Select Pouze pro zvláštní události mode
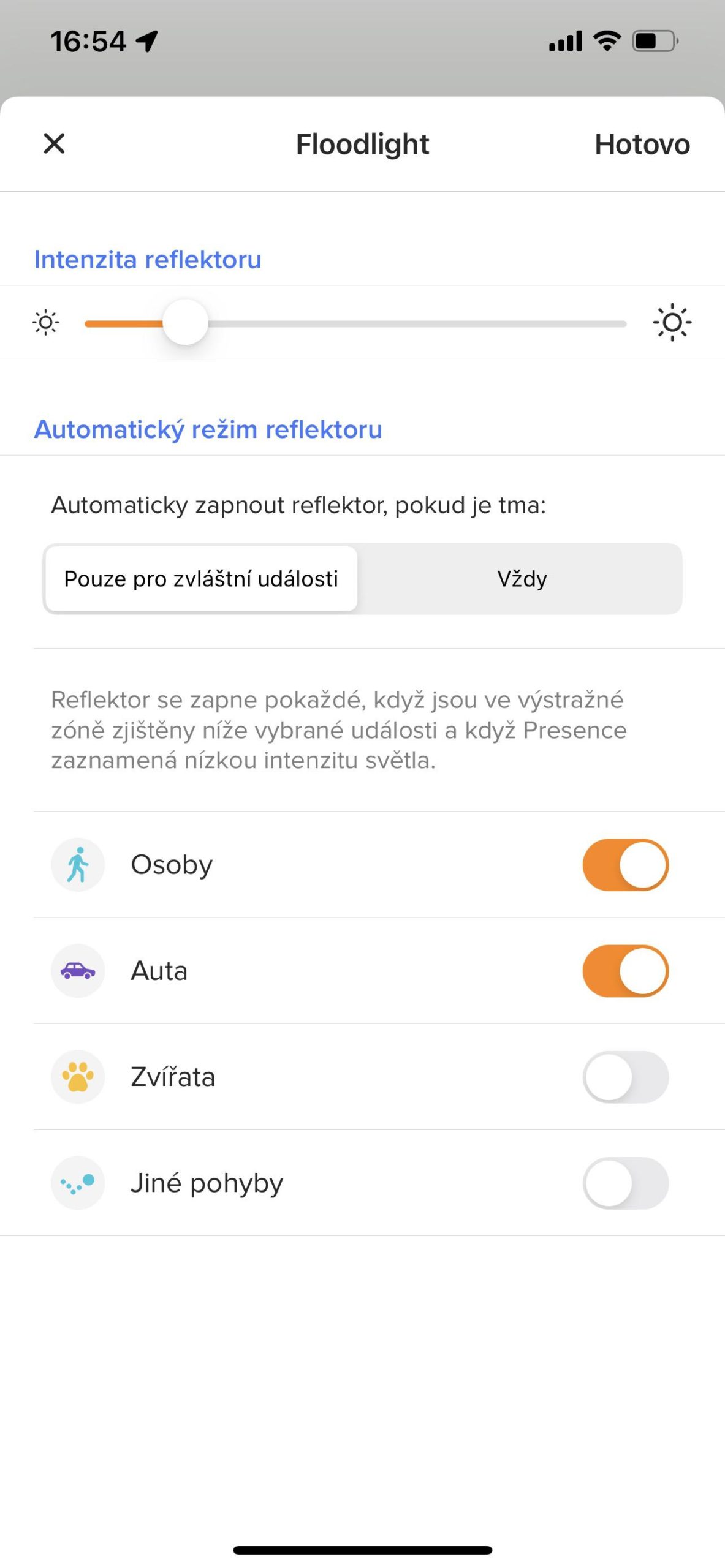 point(201,579)
